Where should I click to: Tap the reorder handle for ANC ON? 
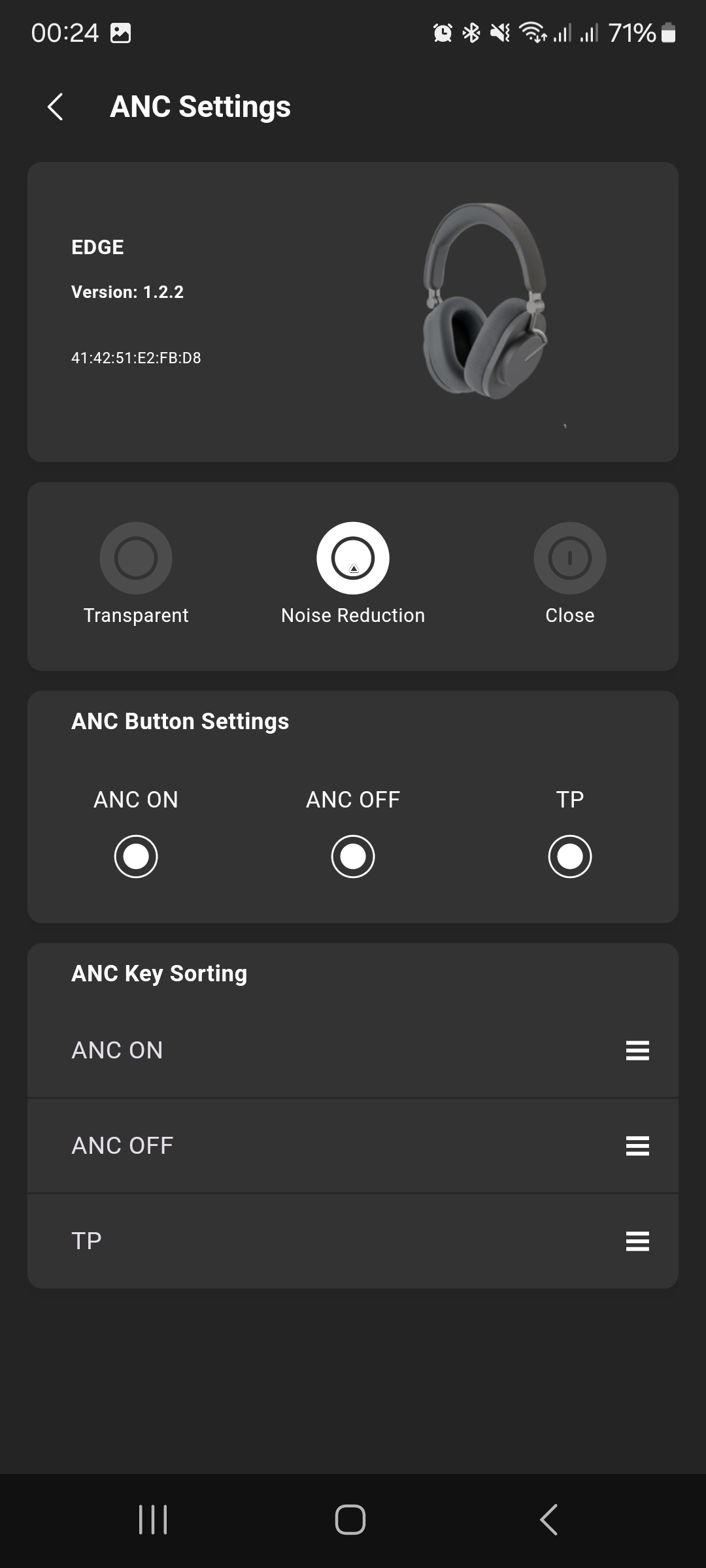click(637, 1051)
